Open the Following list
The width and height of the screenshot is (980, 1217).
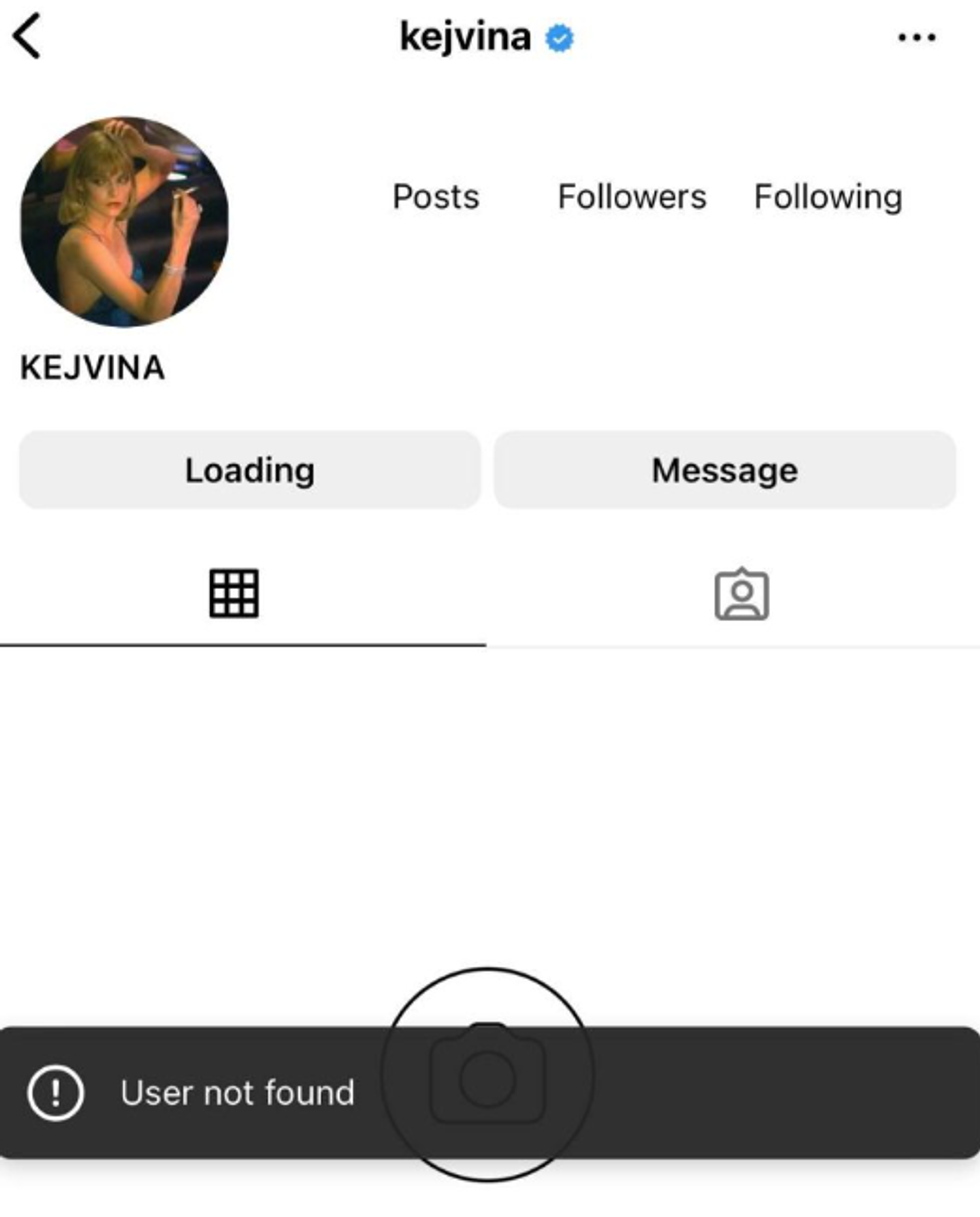(827, 197)
